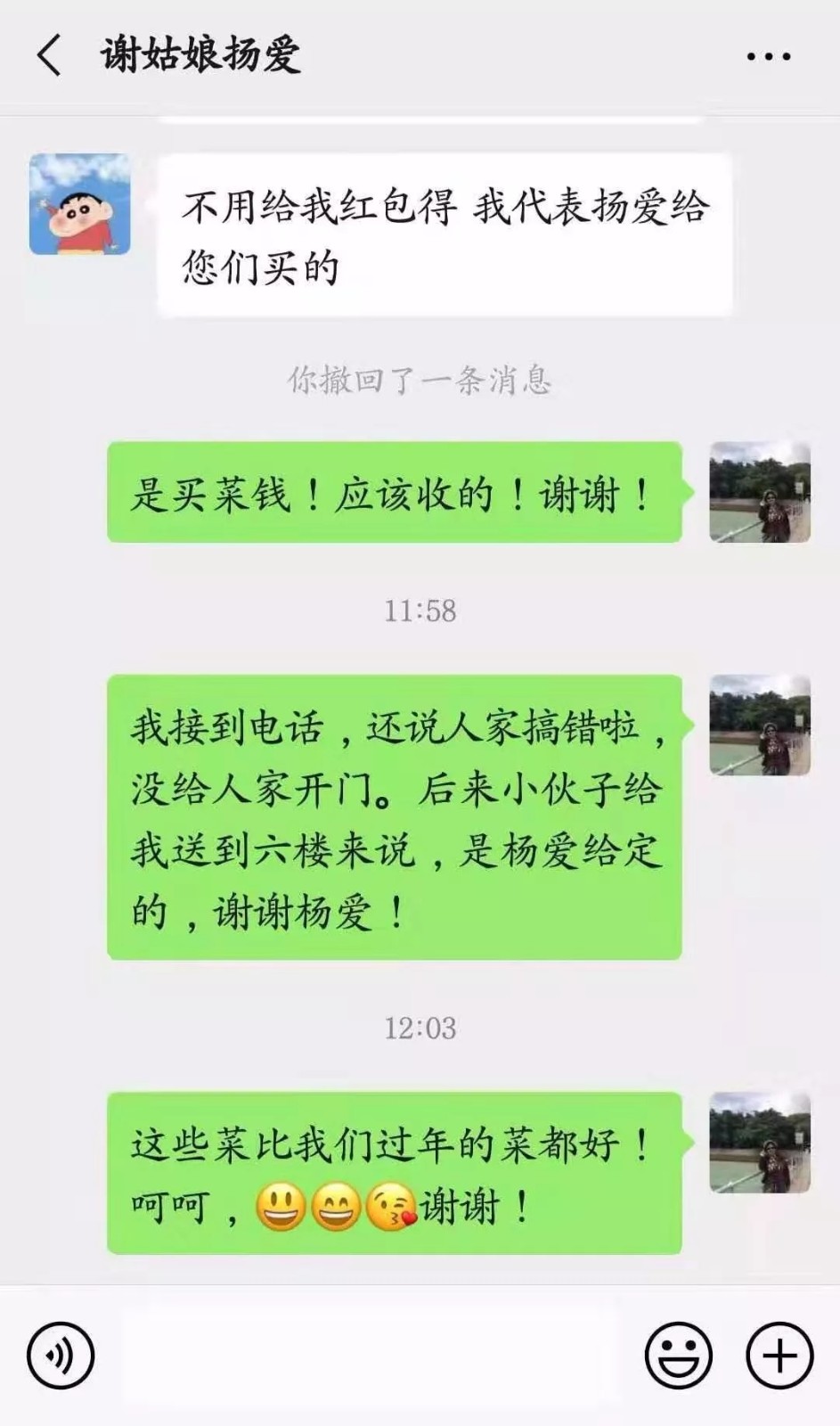Image resolution: width=840 pixels, height=1426 pixels.
Task: Open the three-dot chat options menu
Action: click(x=768, y=57)
